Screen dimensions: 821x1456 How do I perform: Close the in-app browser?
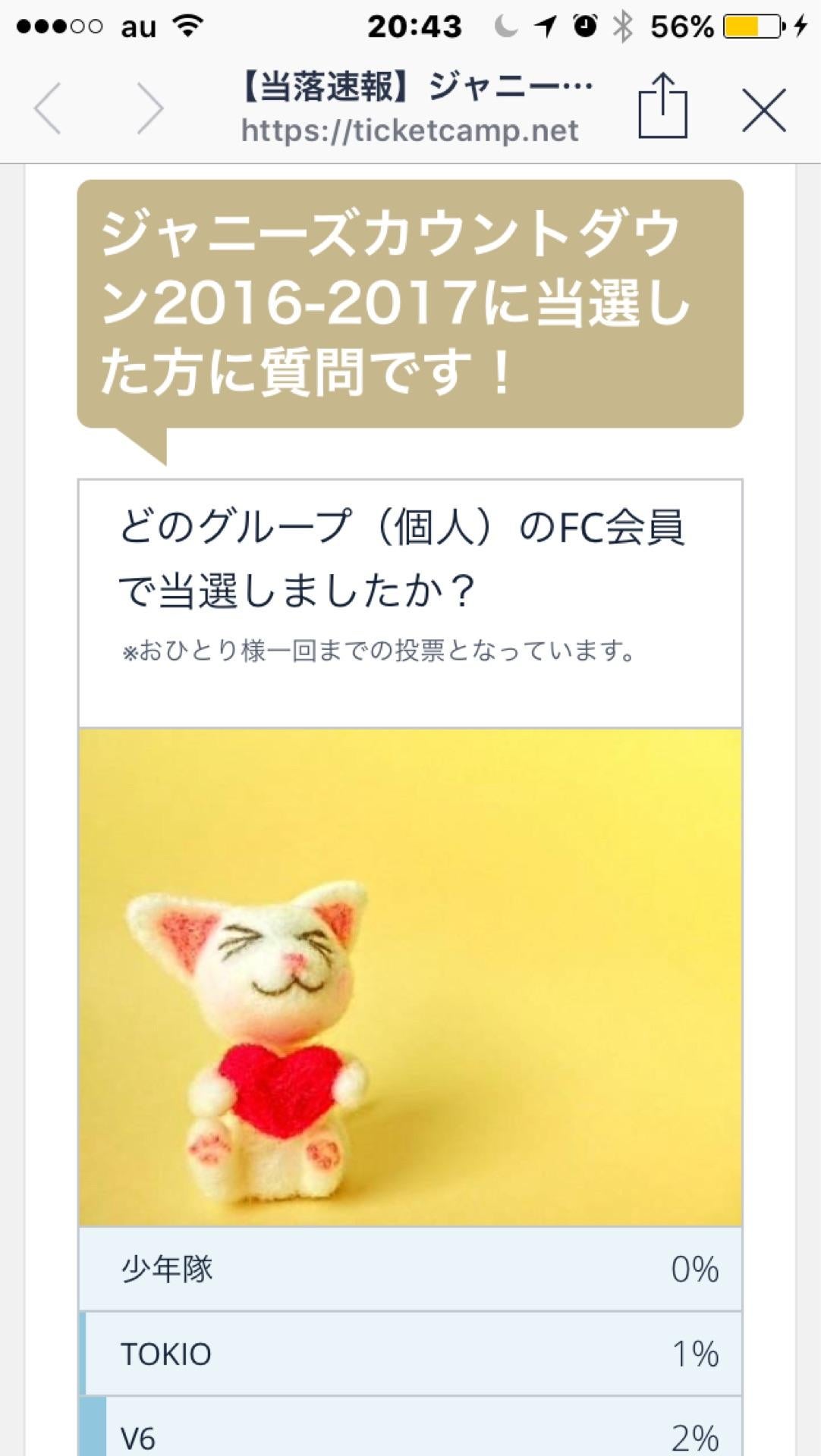point(763,110)
